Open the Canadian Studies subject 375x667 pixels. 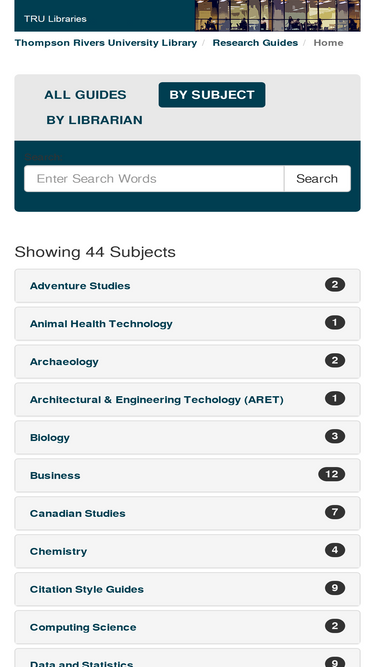pos(188,513)
